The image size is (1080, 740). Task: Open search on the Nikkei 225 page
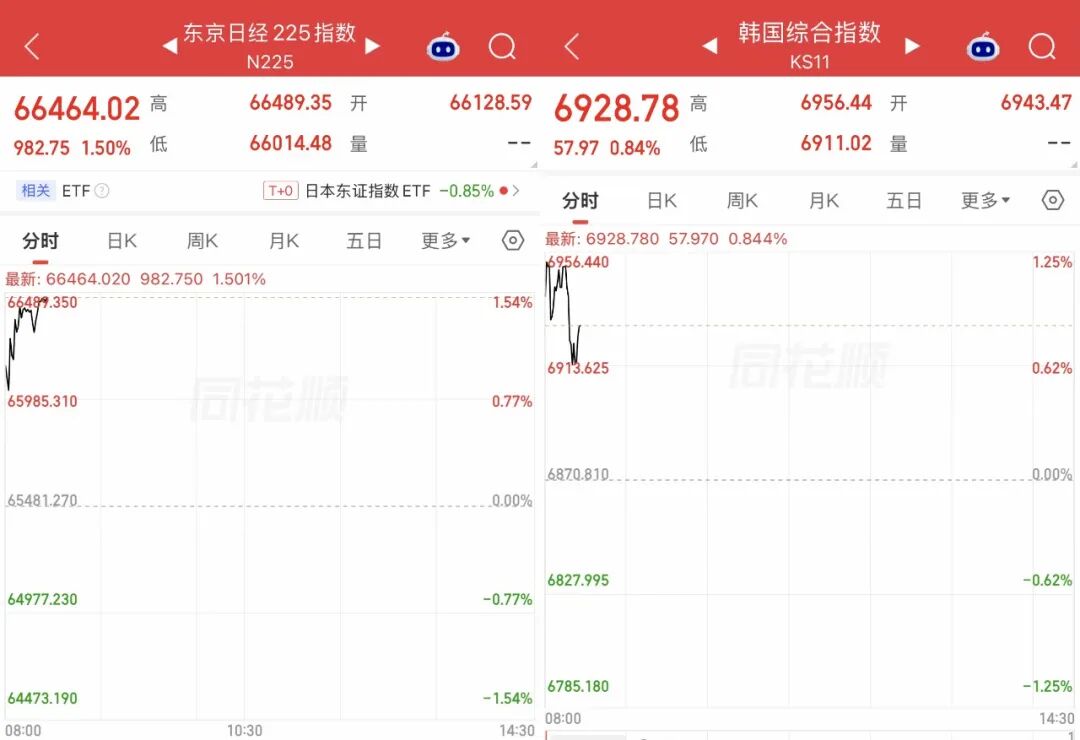502,47
